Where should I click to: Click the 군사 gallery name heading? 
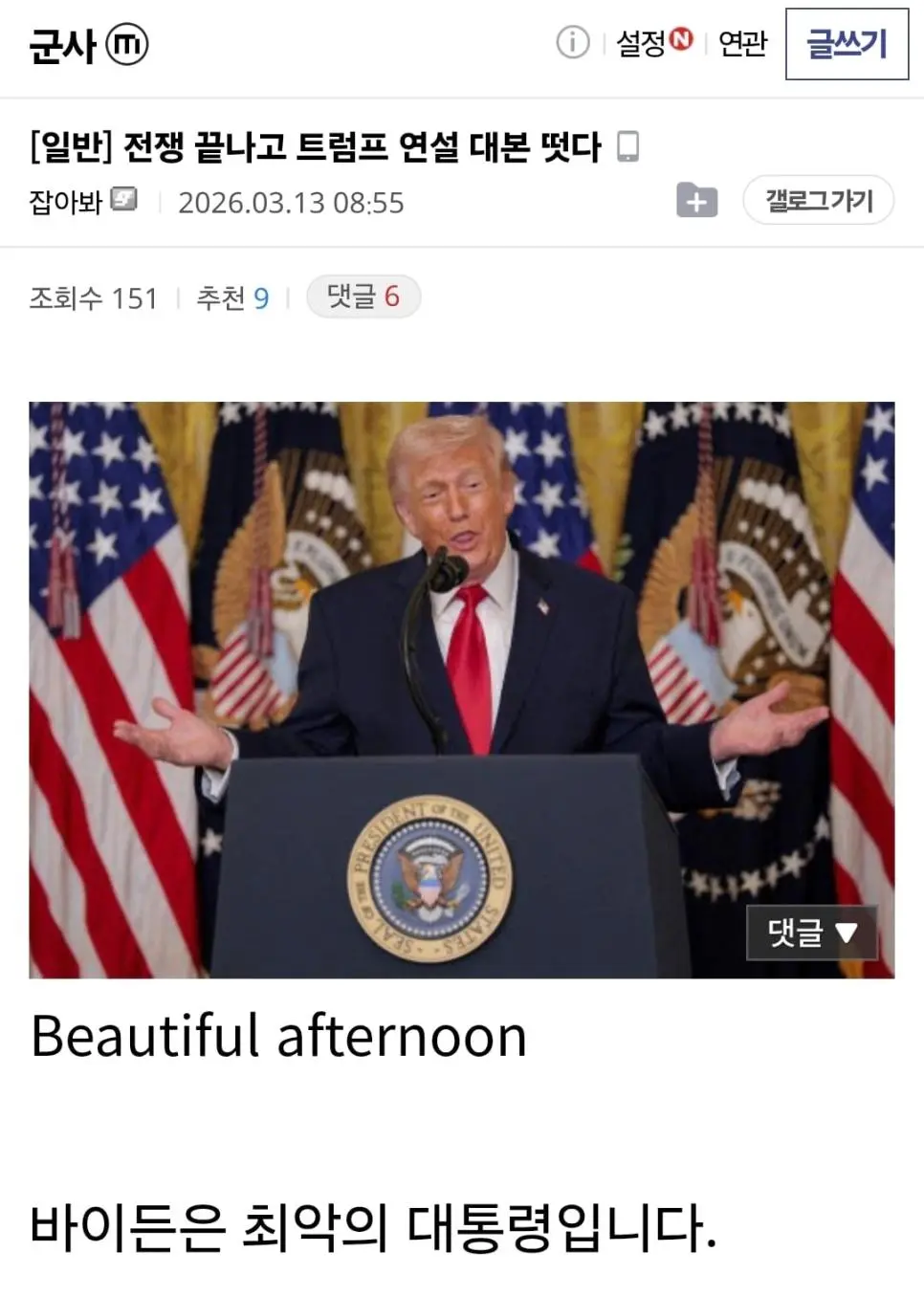pos(61,47)
